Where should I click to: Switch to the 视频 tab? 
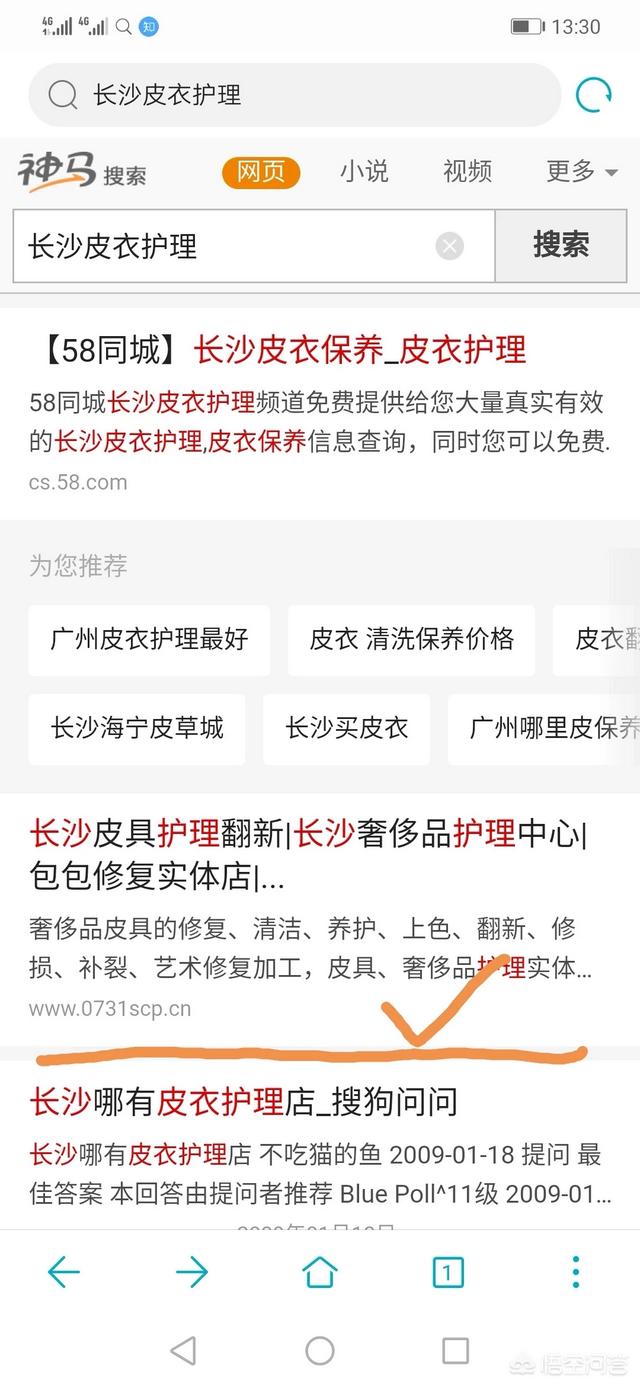(x=467, y=171)
